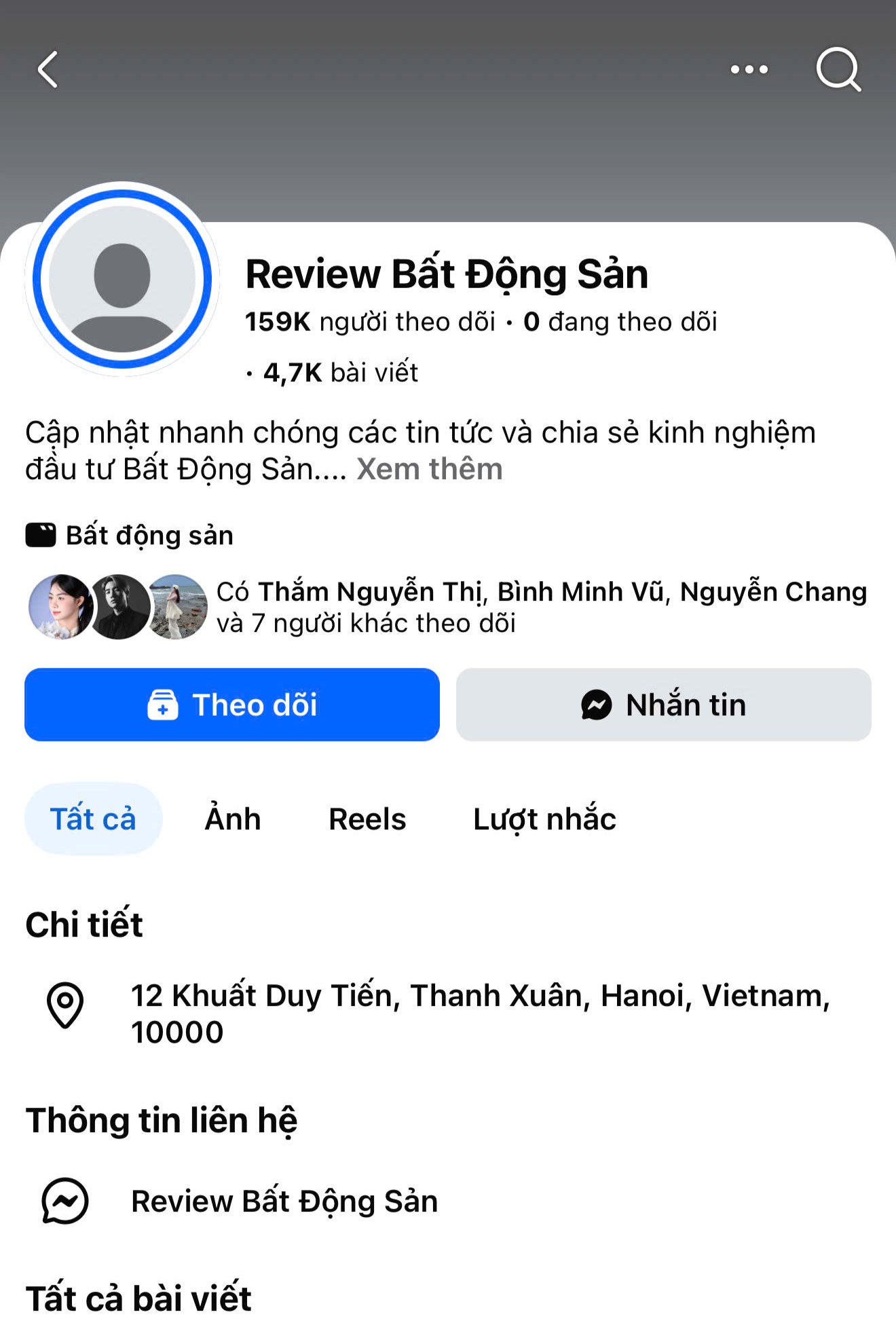This screenshot has width=896, height=1344.
Task: Open the Messenger icon in Thông tin liên hệ
Action: (66, 1200)
